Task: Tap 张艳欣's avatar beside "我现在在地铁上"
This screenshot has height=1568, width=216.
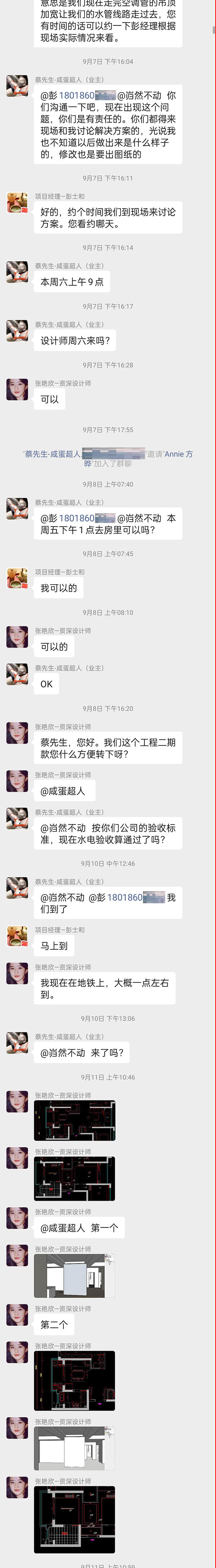Action: pos(17,973)
